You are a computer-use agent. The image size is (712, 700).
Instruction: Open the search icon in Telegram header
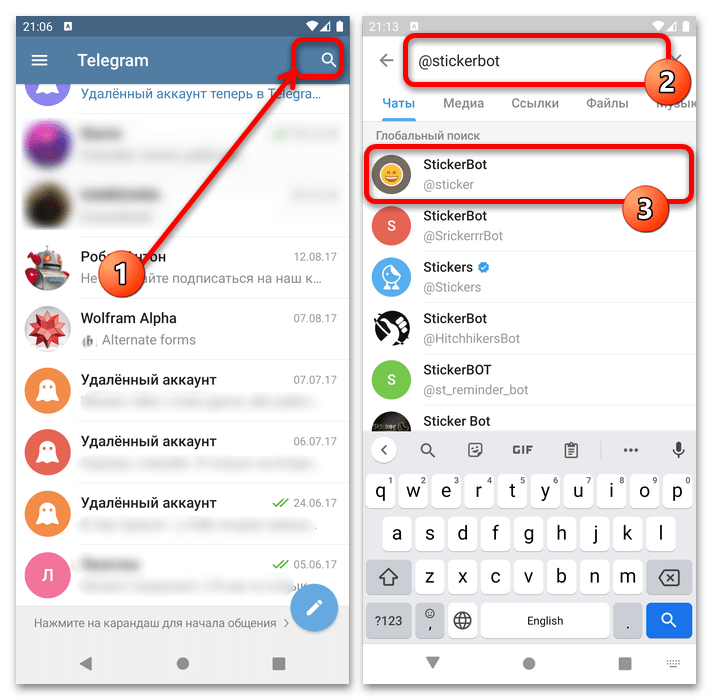328,60
